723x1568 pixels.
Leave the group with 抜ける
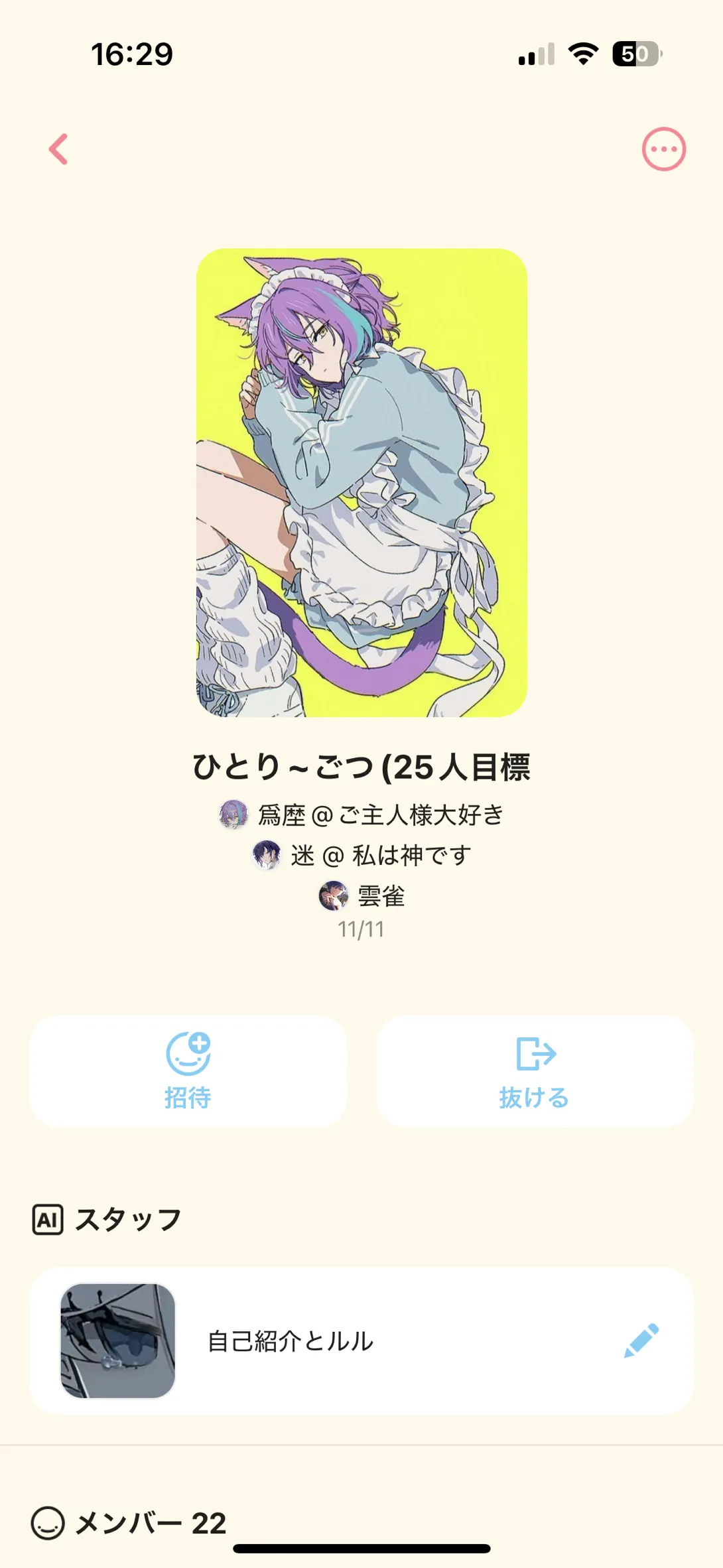[x=535, y=1071]
